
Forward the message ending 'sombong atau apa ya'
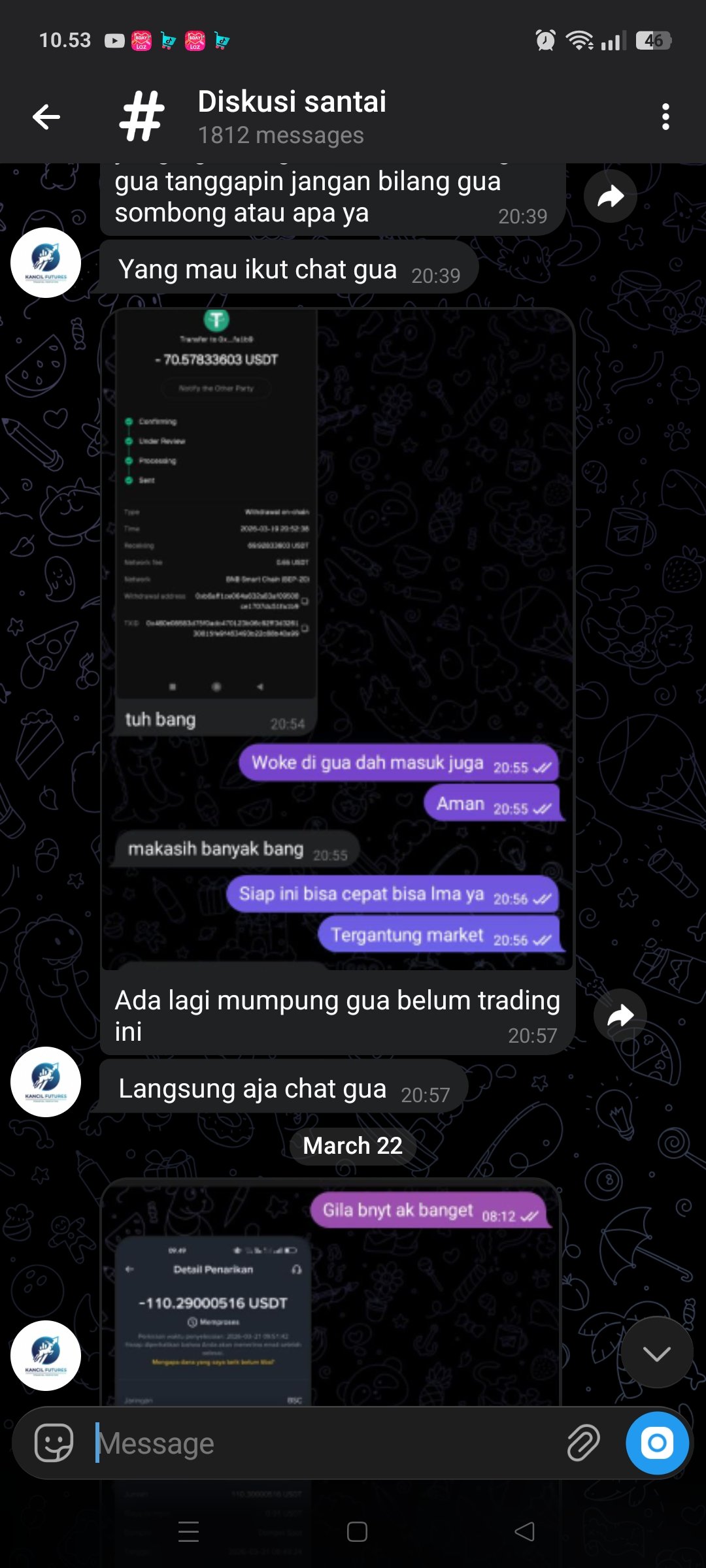pyautogui.click(x=610, y=197)
